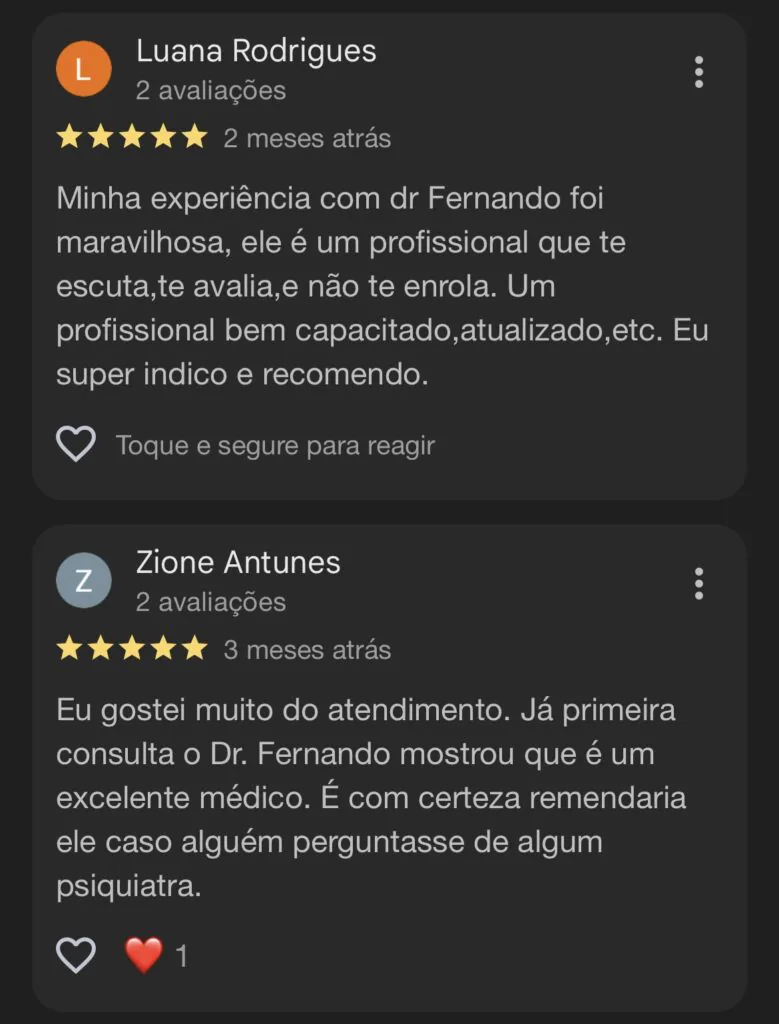Screen dimensions: 779x1024
Task: Open Luana Rodrigues' profile avatar
Action: [84, 68]
